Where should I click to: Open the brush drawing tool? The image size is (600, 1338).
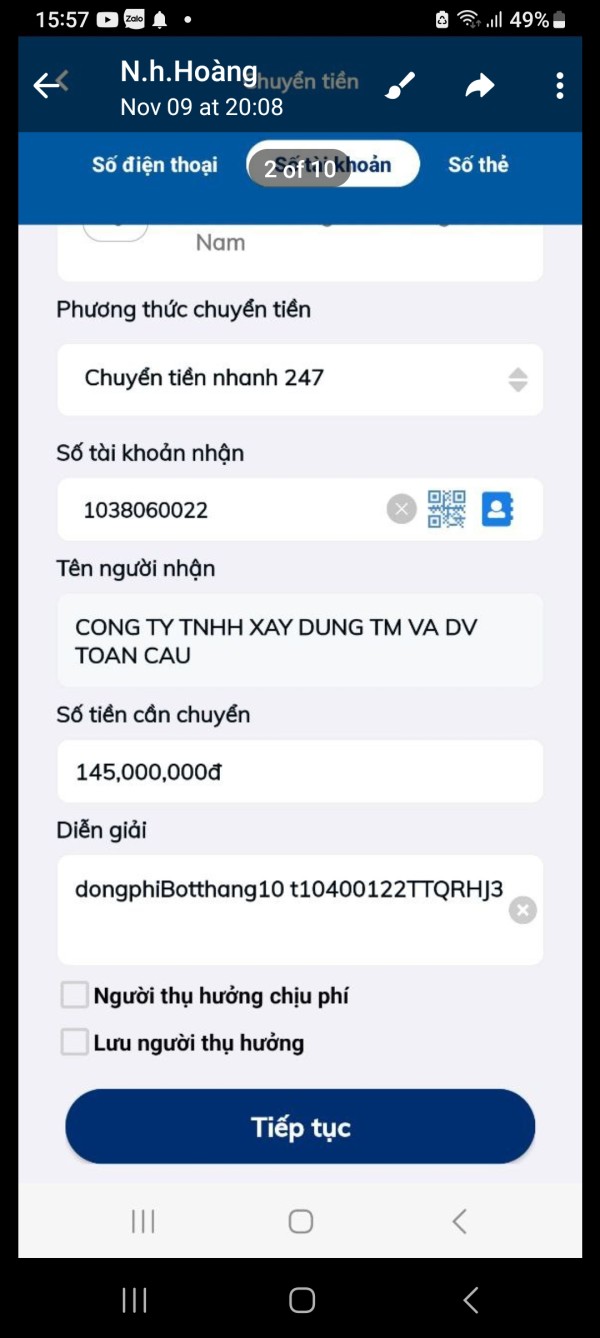point(400,86)
